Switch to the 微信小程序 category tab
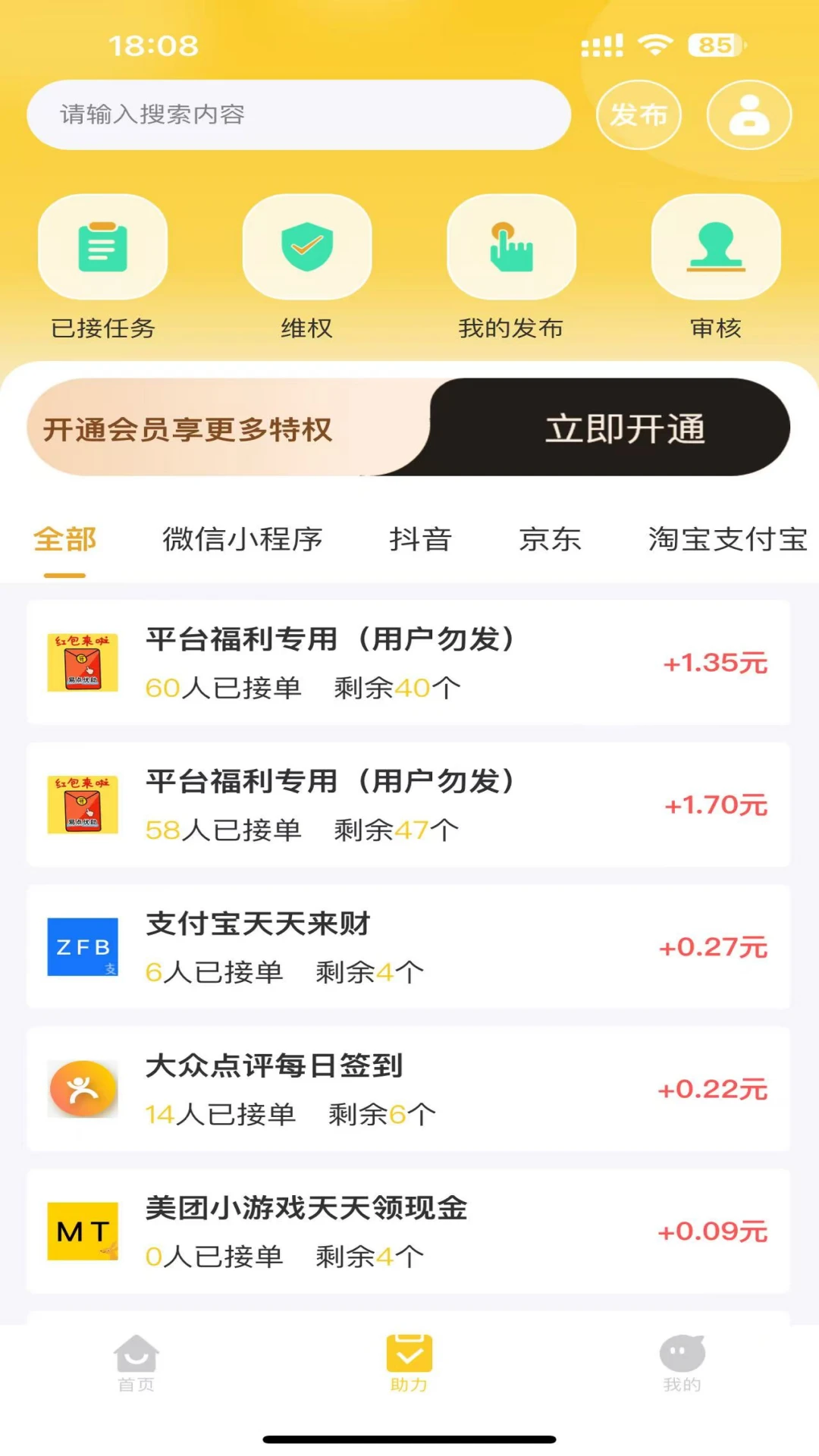This screenshot has height=1456, width=819. point(243,540)
